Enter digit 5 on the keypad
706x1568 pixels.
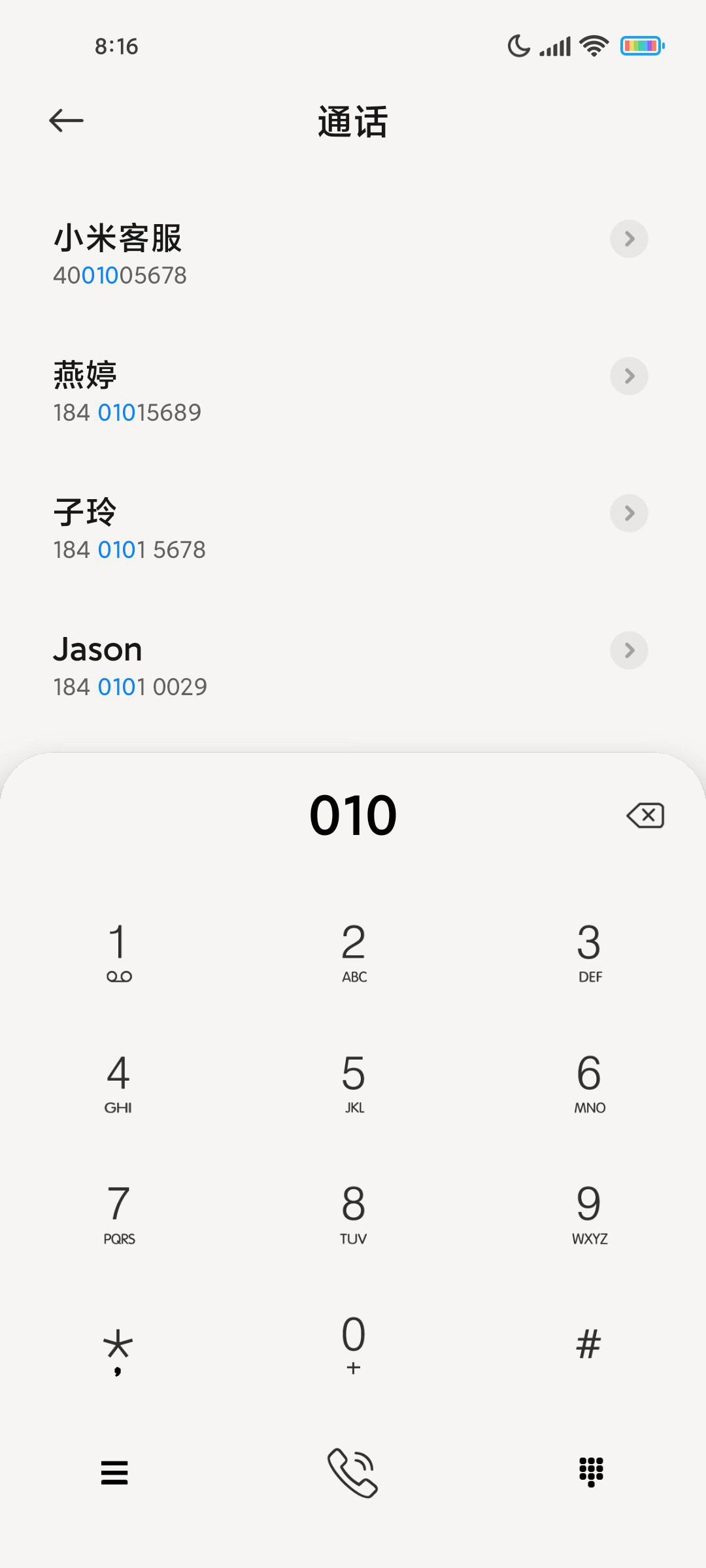tap(353, 1082)
